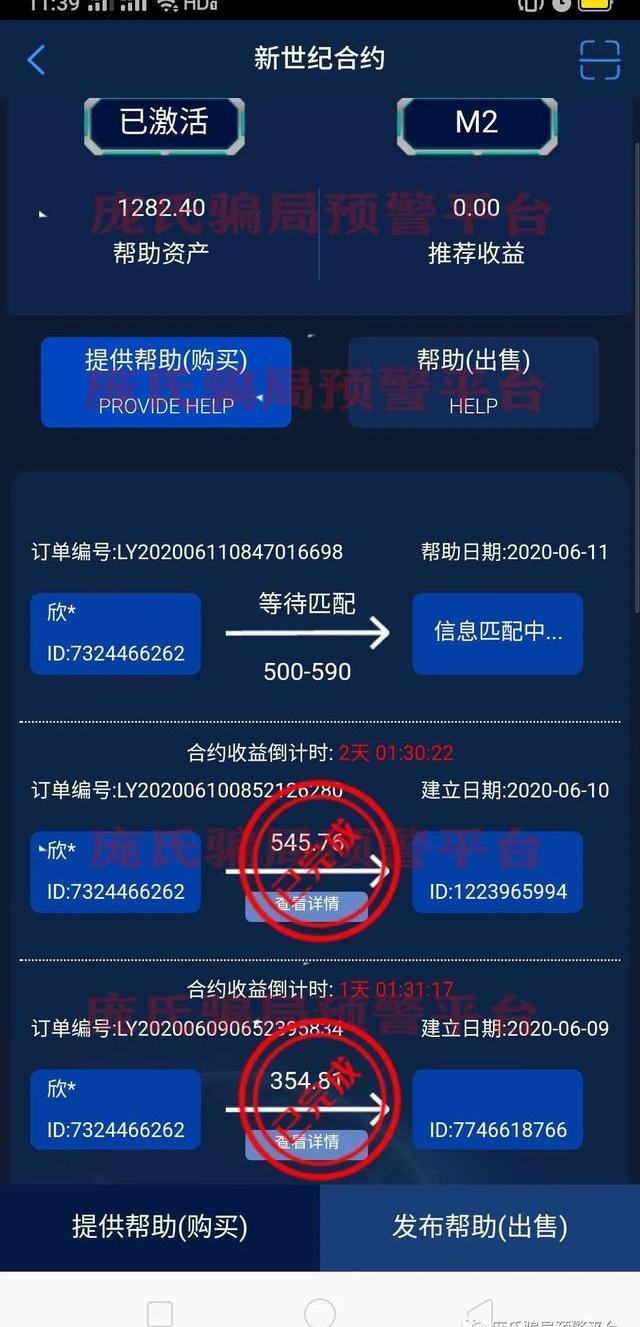Select bottom 提供帮助(购买) tab

click(160, 1227)
